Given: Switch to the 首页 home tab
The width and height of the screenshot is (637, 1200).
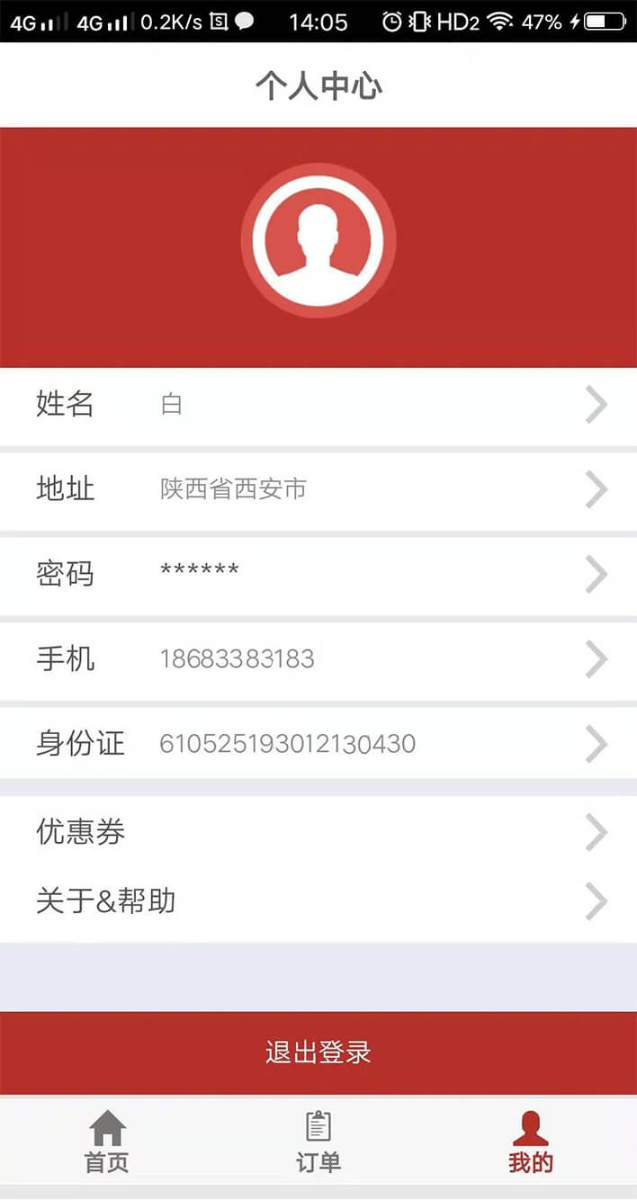Looking at the screenshot, I should tap(106, 1142).
